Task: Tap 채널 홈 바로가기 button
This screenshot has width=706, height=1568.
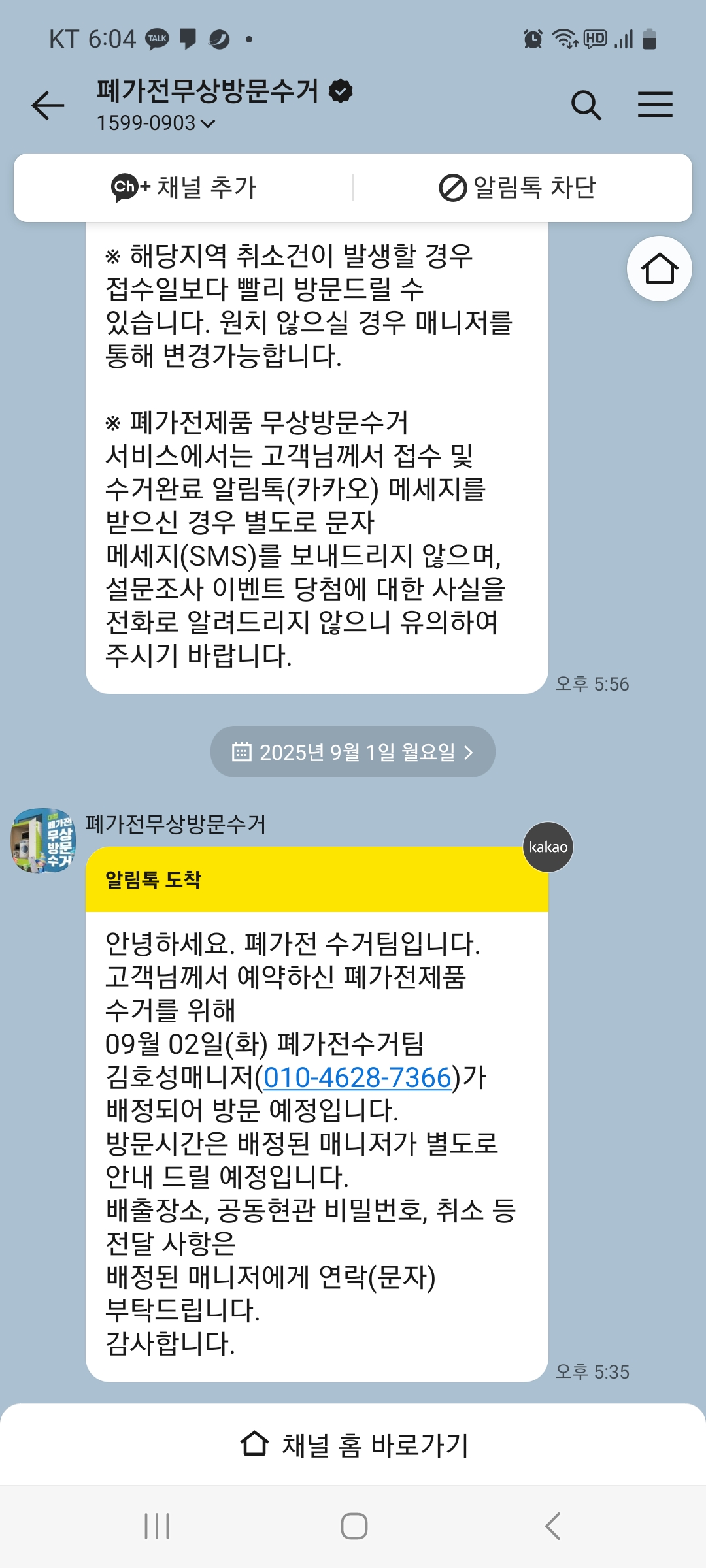Action: (353, 1445)
